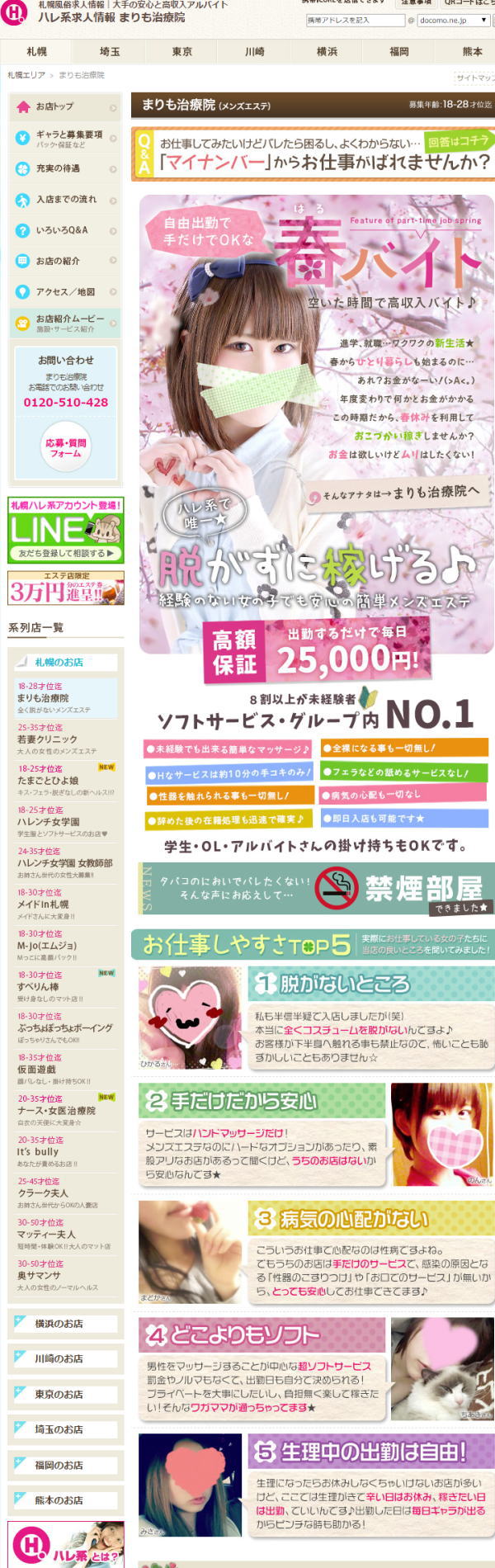Open the サイトマップ link
Screen dimensions: 495x1568
click(474, 78)
